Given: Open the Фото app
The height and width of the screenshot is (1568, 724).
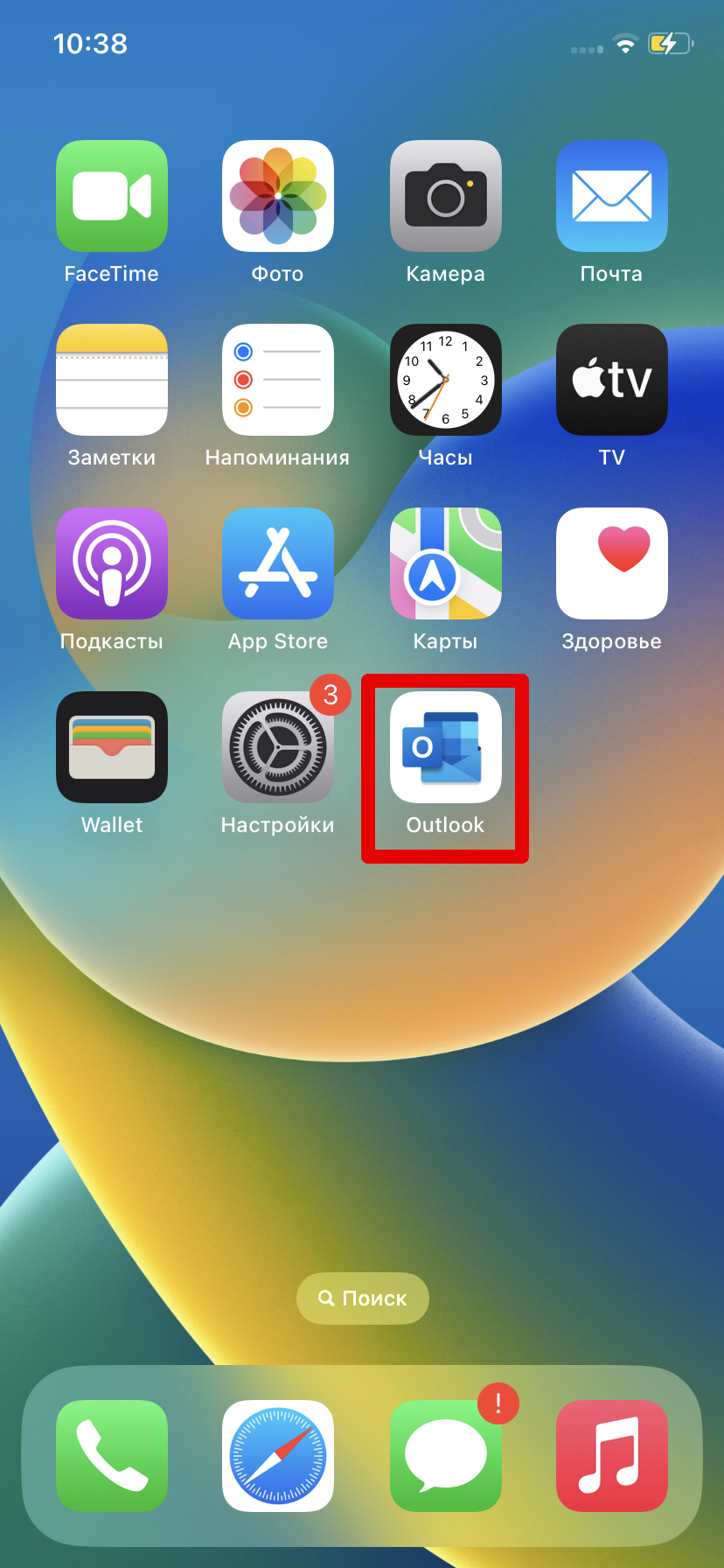Looking at the screenshot, I should pyautogui.click(x=277, y=196).
